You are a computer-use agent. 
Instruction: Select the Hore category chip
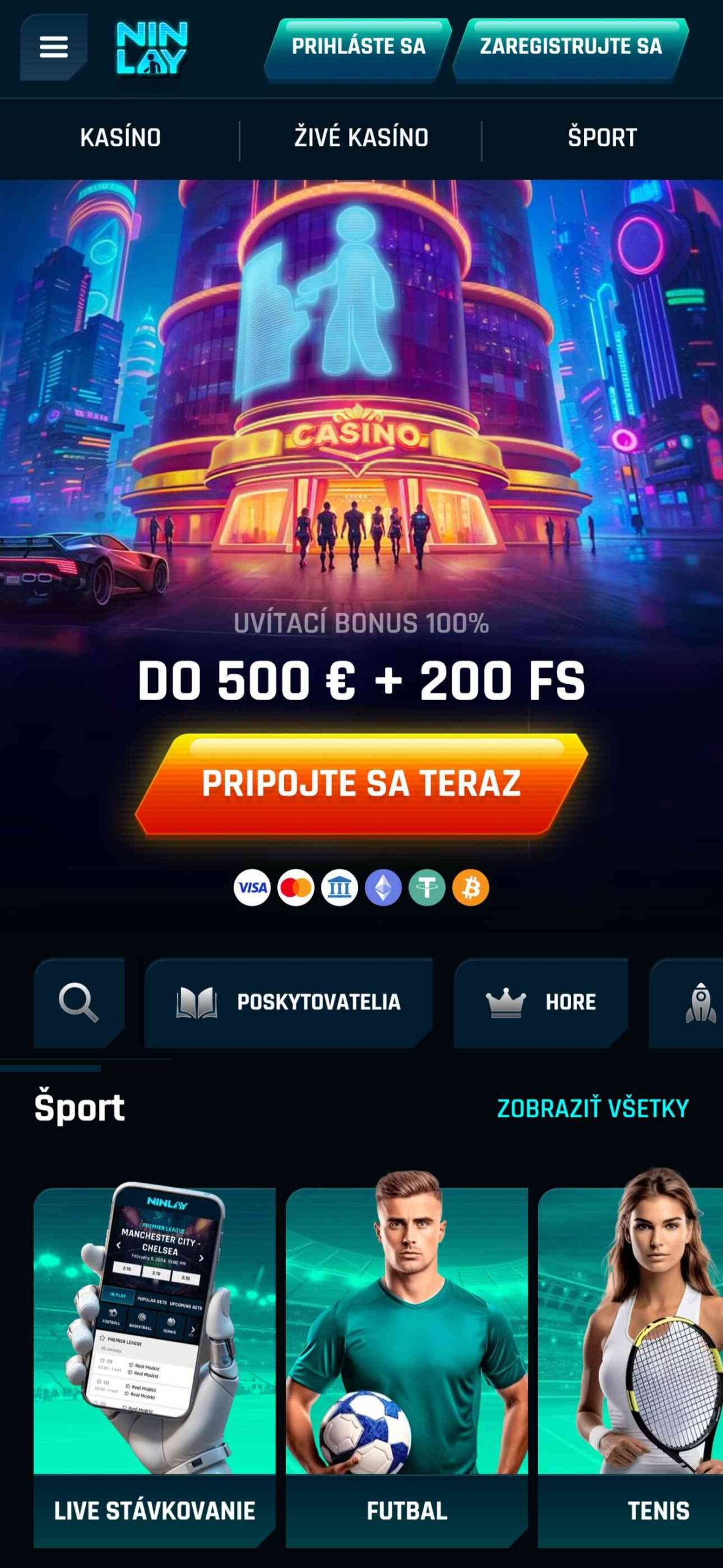coord(541,1003)
